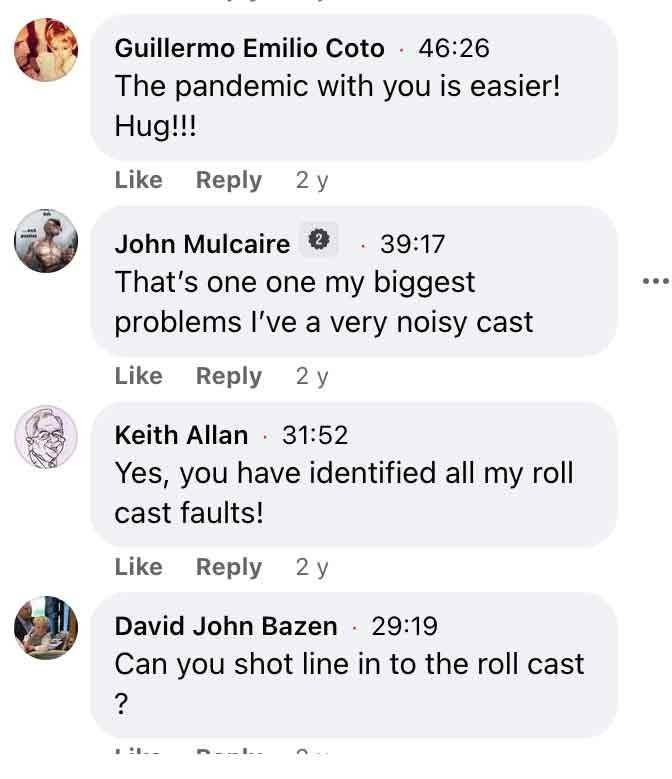672x779 pixels.
Task: Reply to John Mulcaire's comment
Action: [228, 376]
